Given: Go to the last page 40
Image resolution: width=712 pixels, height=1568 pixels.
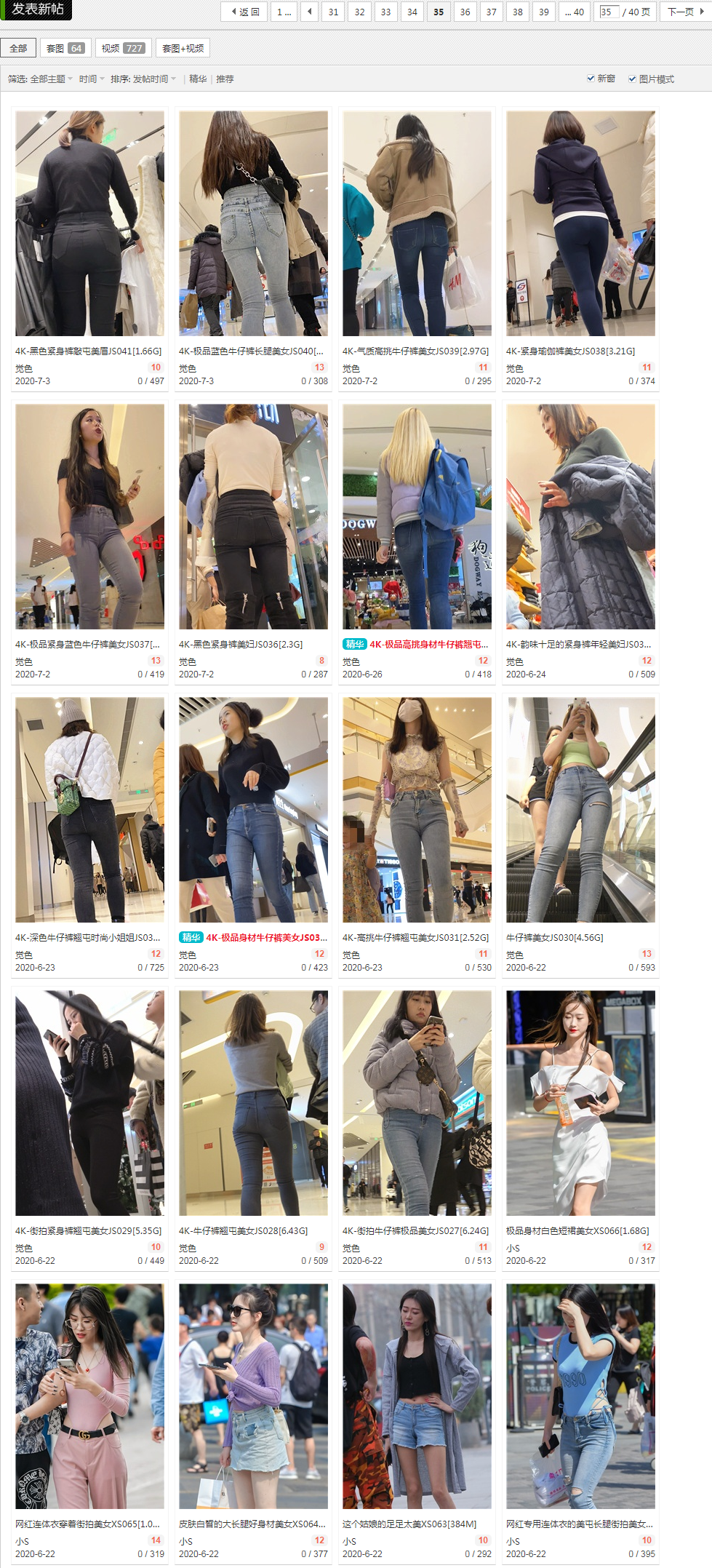Looking at the screenshot, I should pyautogui.click(x=574, y=12).
